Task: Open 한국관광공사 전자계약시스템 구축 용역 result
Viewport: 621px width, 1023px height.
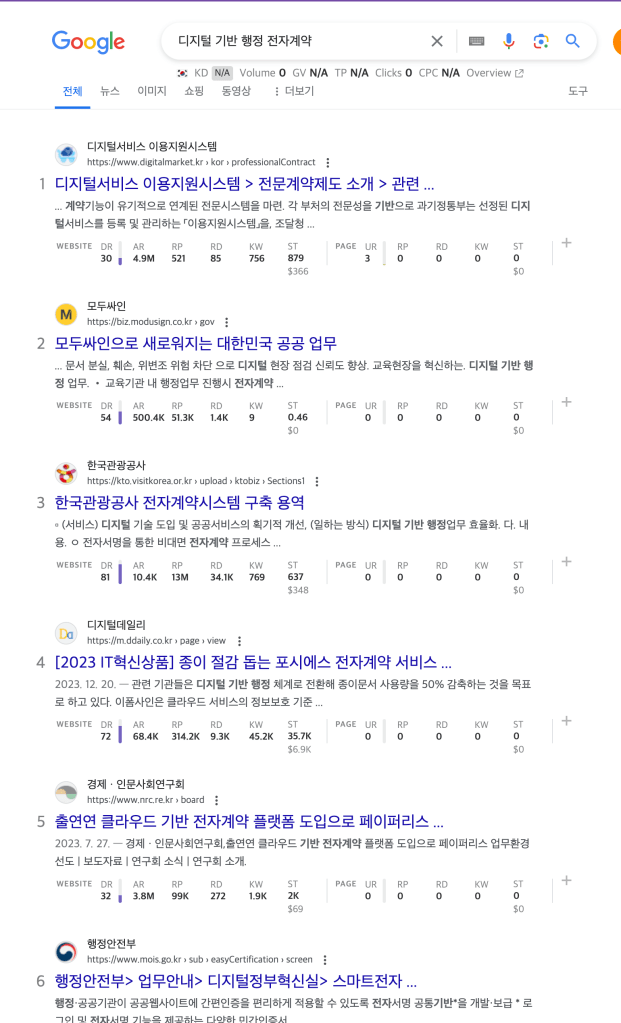Action: [x=179, y=502]
